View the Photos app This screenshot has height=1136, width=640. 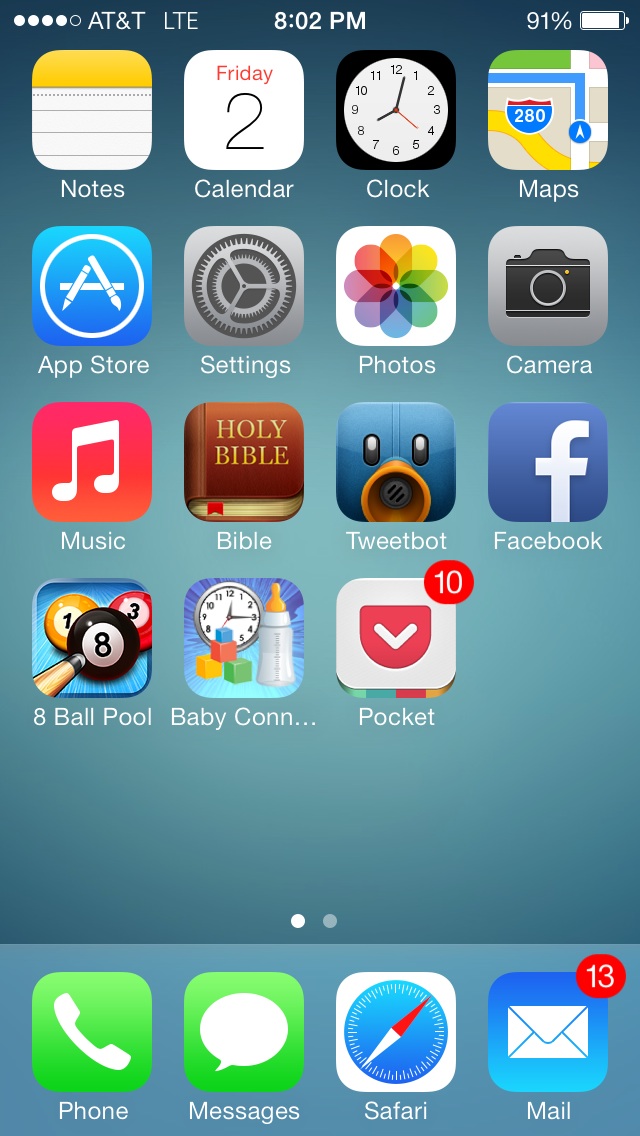coord(396,286)
